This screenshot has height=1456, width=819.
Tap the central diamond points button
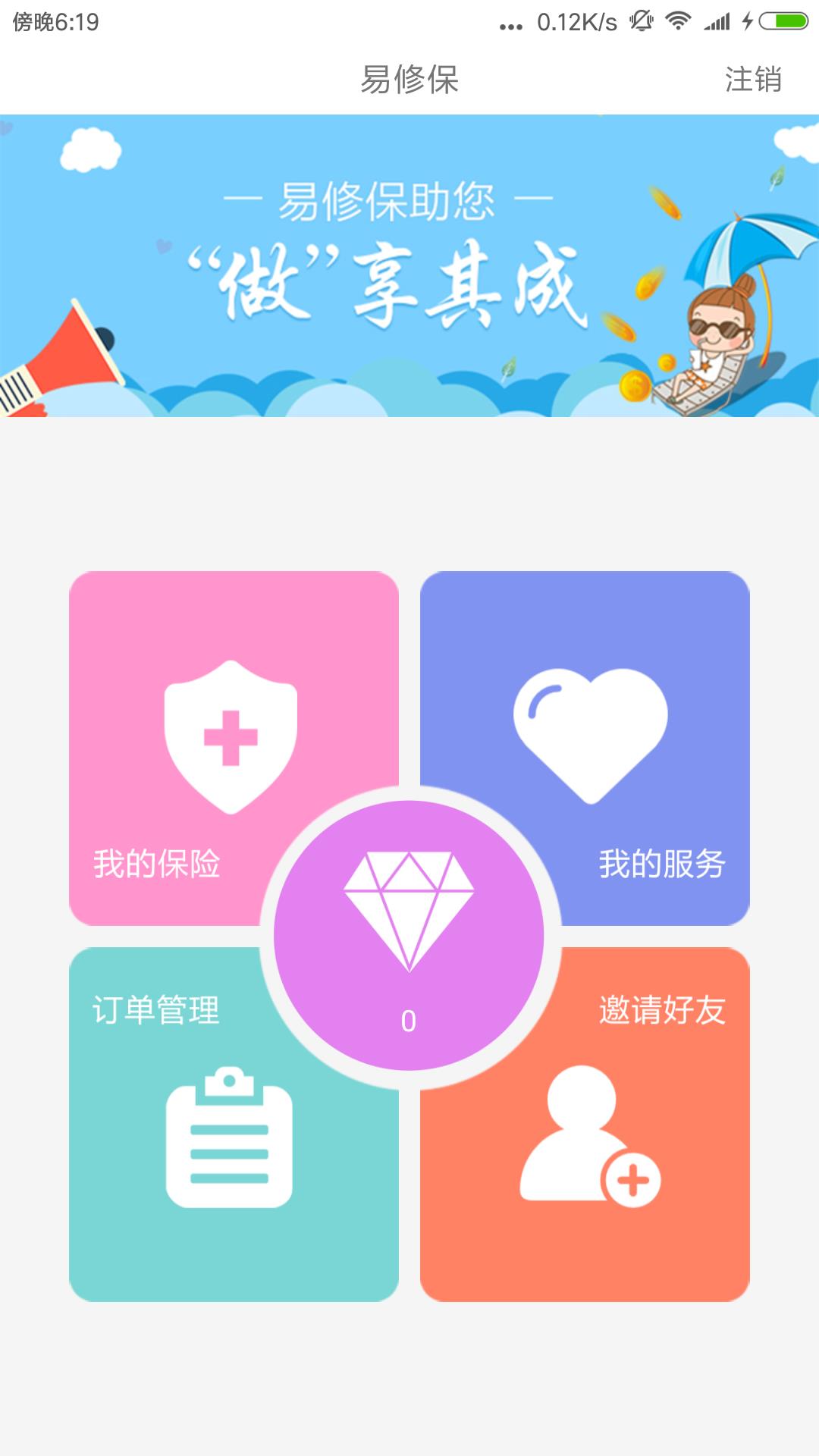coord(409,934)
